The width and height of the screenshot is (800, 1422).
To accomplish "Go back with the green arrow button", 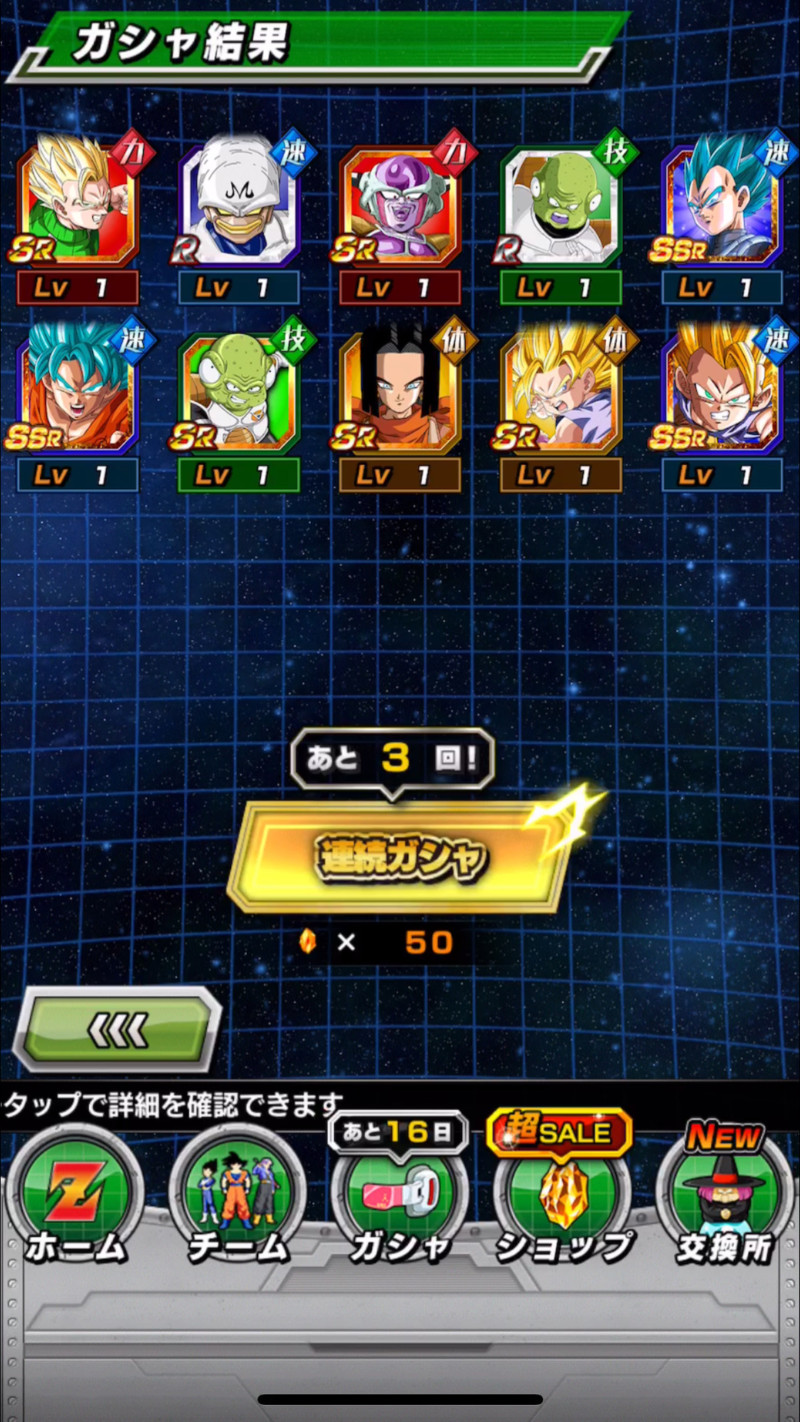I will [x=116, y=1028].
